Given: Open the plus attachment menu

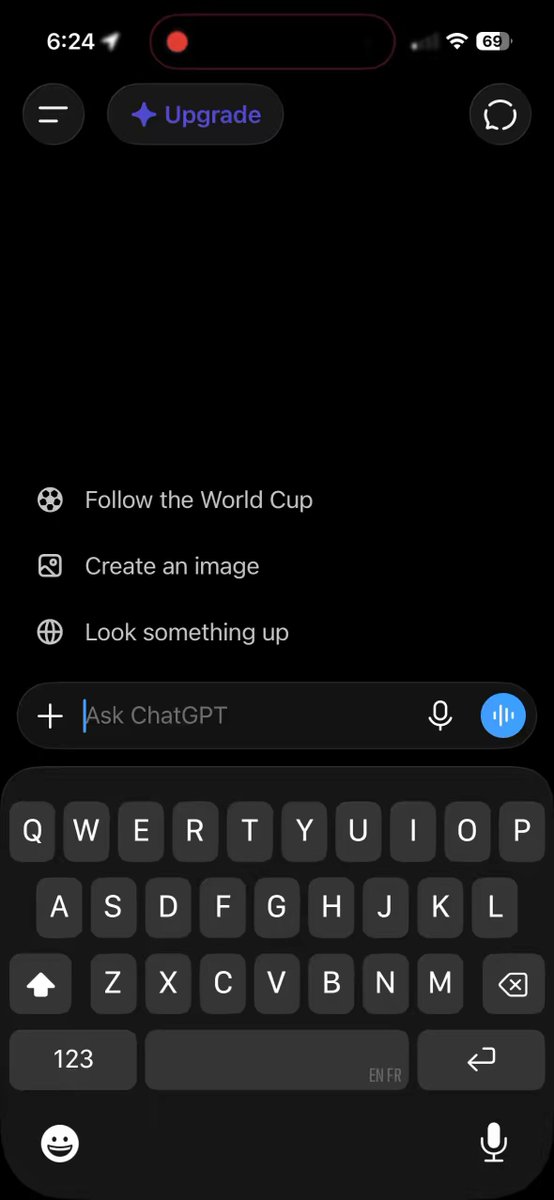Looking at the screenshot, I should [50, 716].
